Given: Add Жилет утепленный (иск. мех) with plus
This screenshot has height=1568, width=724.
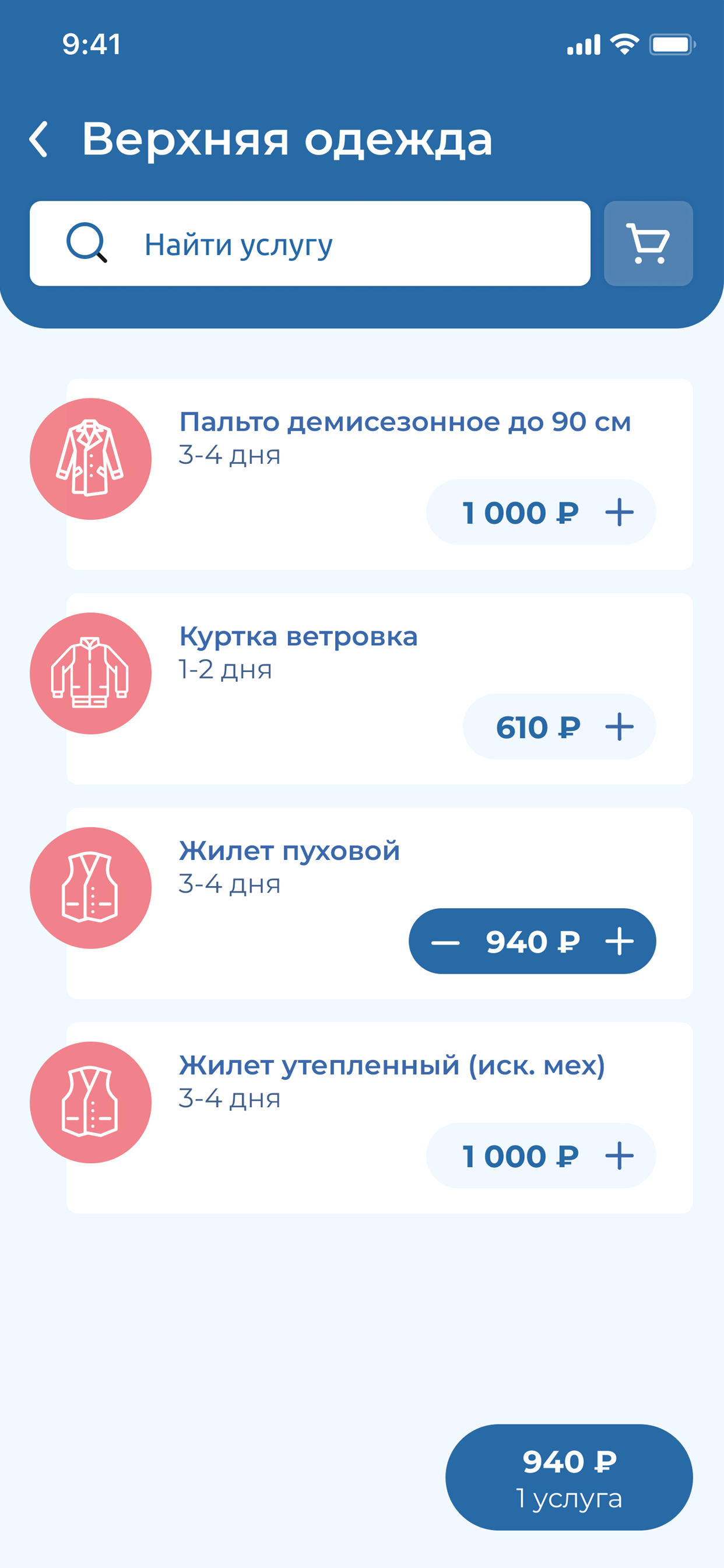Looking at the screenshot, I should (619, 1156).
